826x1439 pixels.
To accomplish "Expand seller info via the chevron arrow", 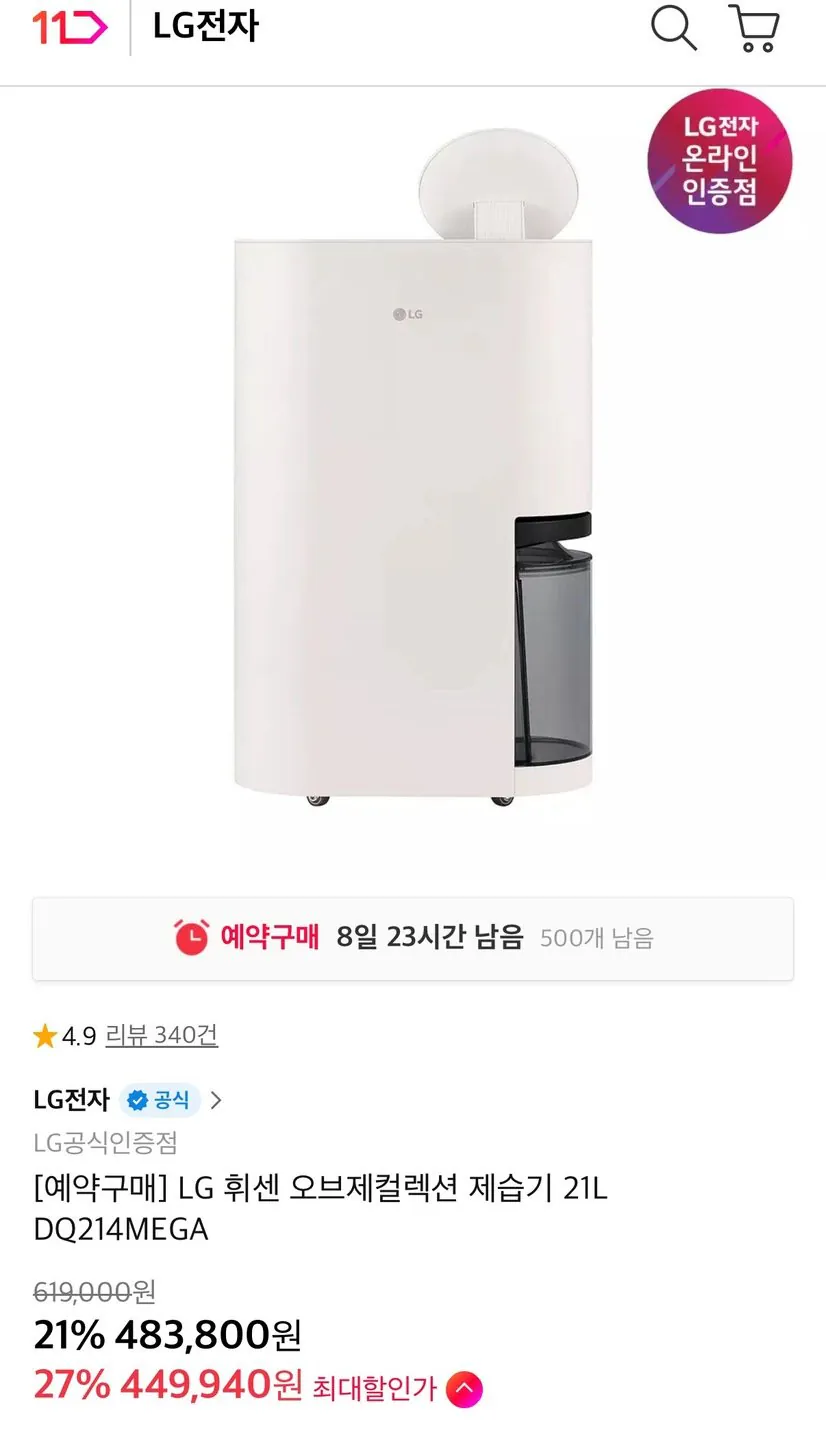I will point(218,1099).
